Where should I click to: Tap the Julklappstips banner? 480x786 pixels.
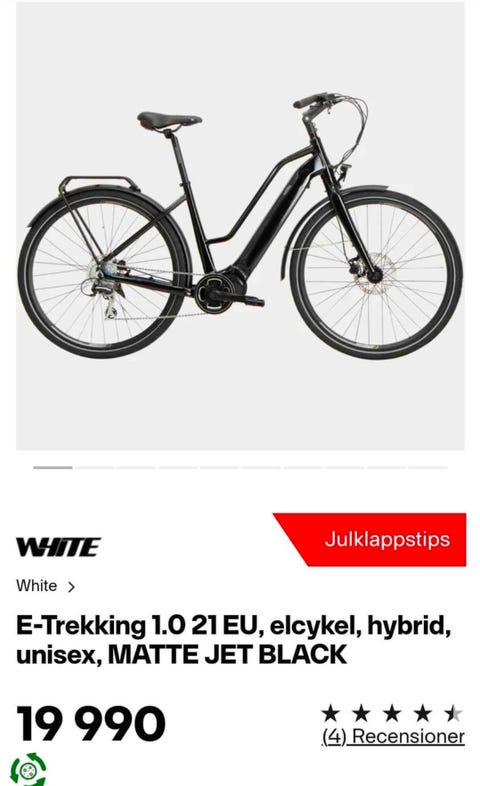(371, 539)
